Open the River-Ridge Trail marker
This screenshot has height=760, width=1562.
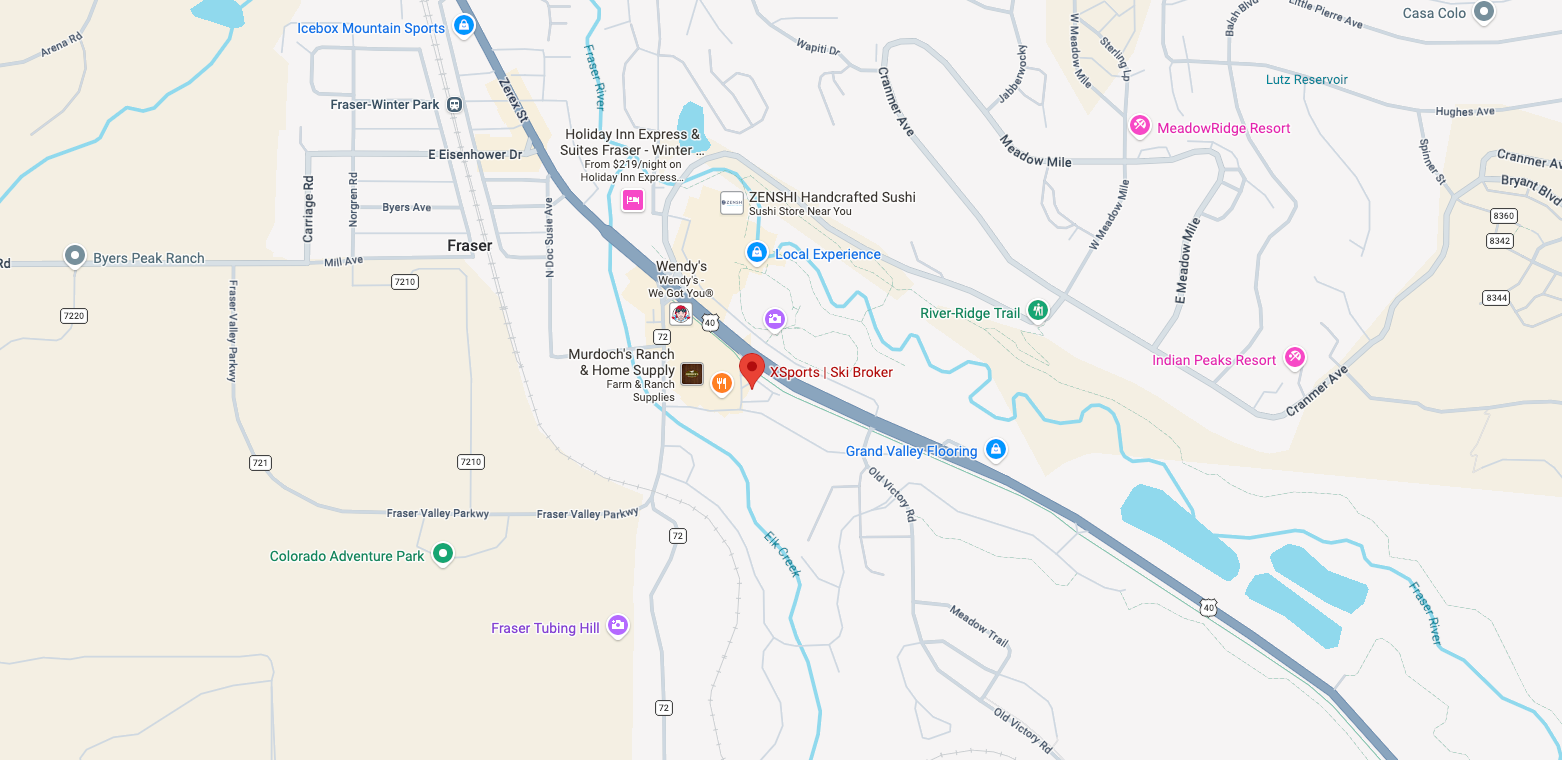[x=1038, y=310]
